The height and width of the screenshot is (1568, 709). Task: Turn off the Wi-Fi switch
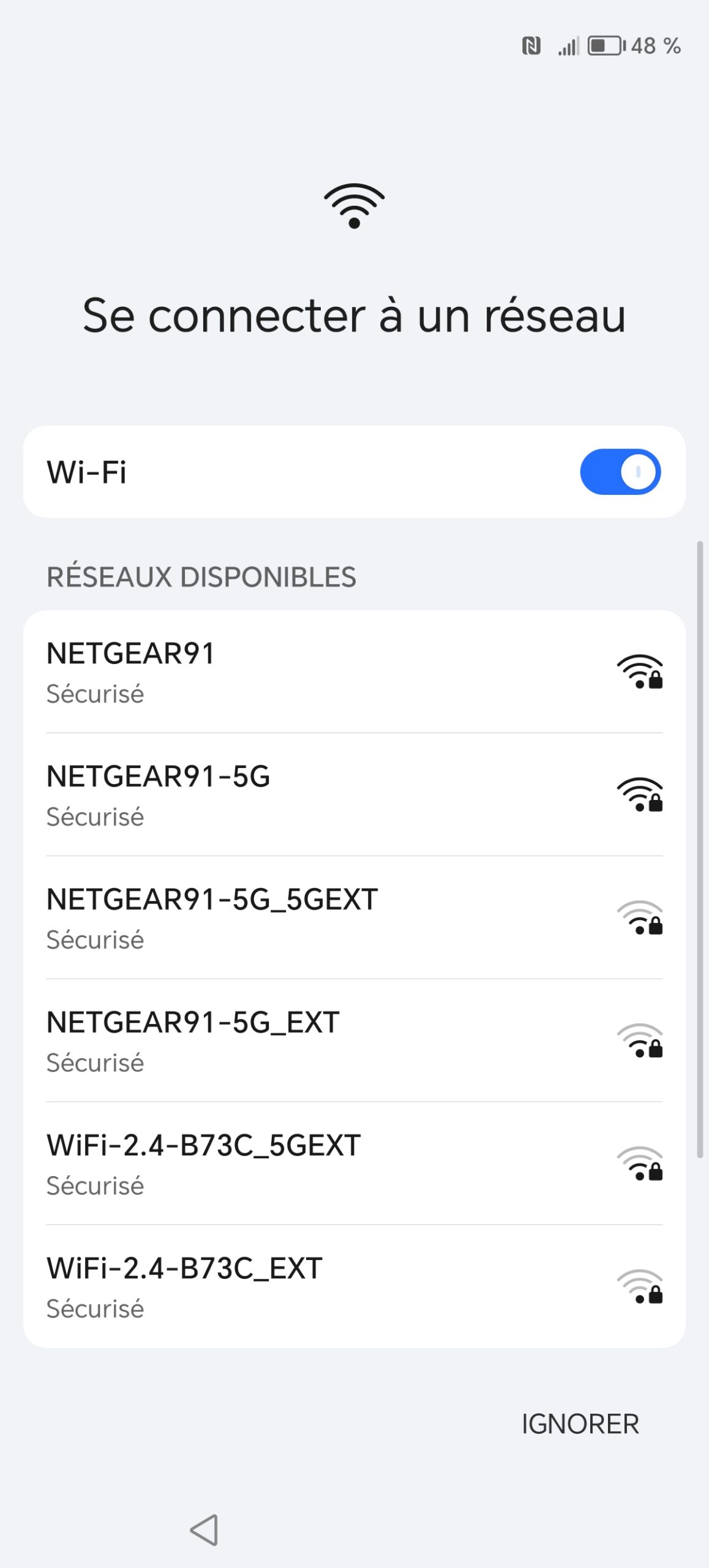coord(620,472)
